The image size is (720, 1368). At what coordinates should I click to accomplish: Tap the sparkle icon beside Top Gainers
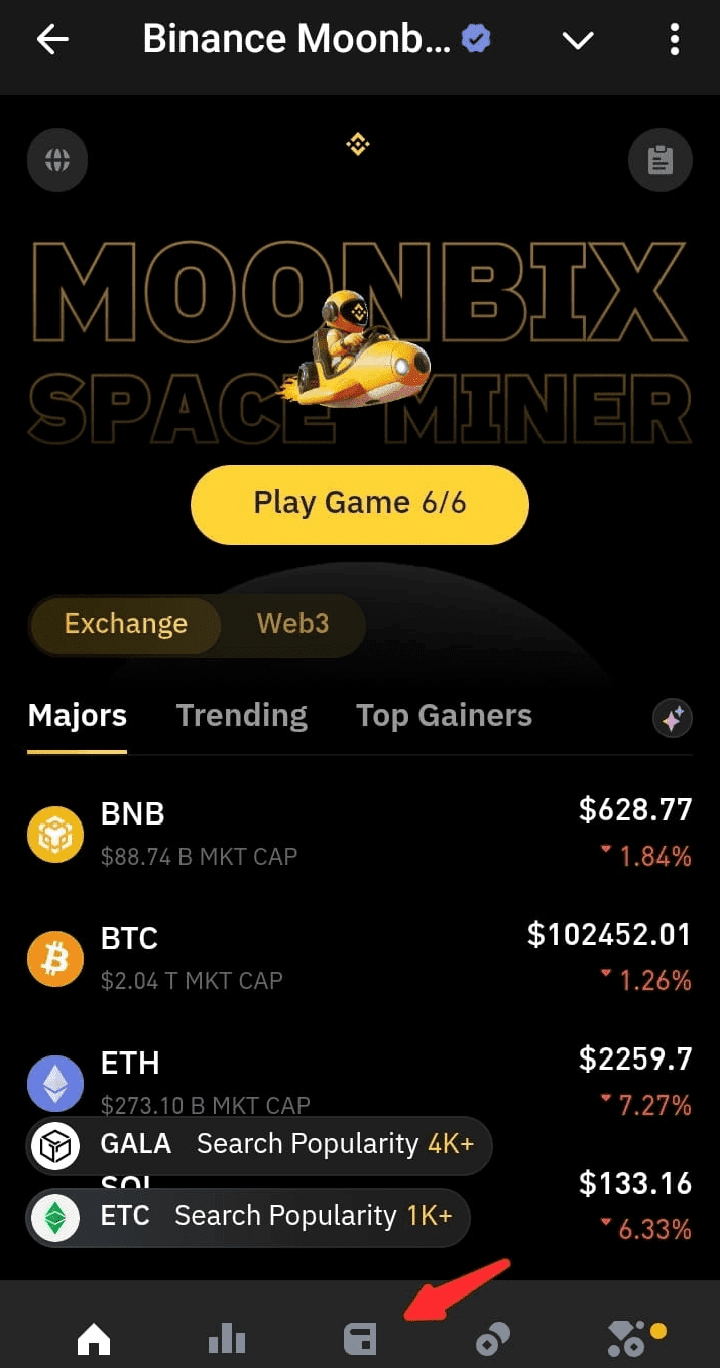point(672,717)
